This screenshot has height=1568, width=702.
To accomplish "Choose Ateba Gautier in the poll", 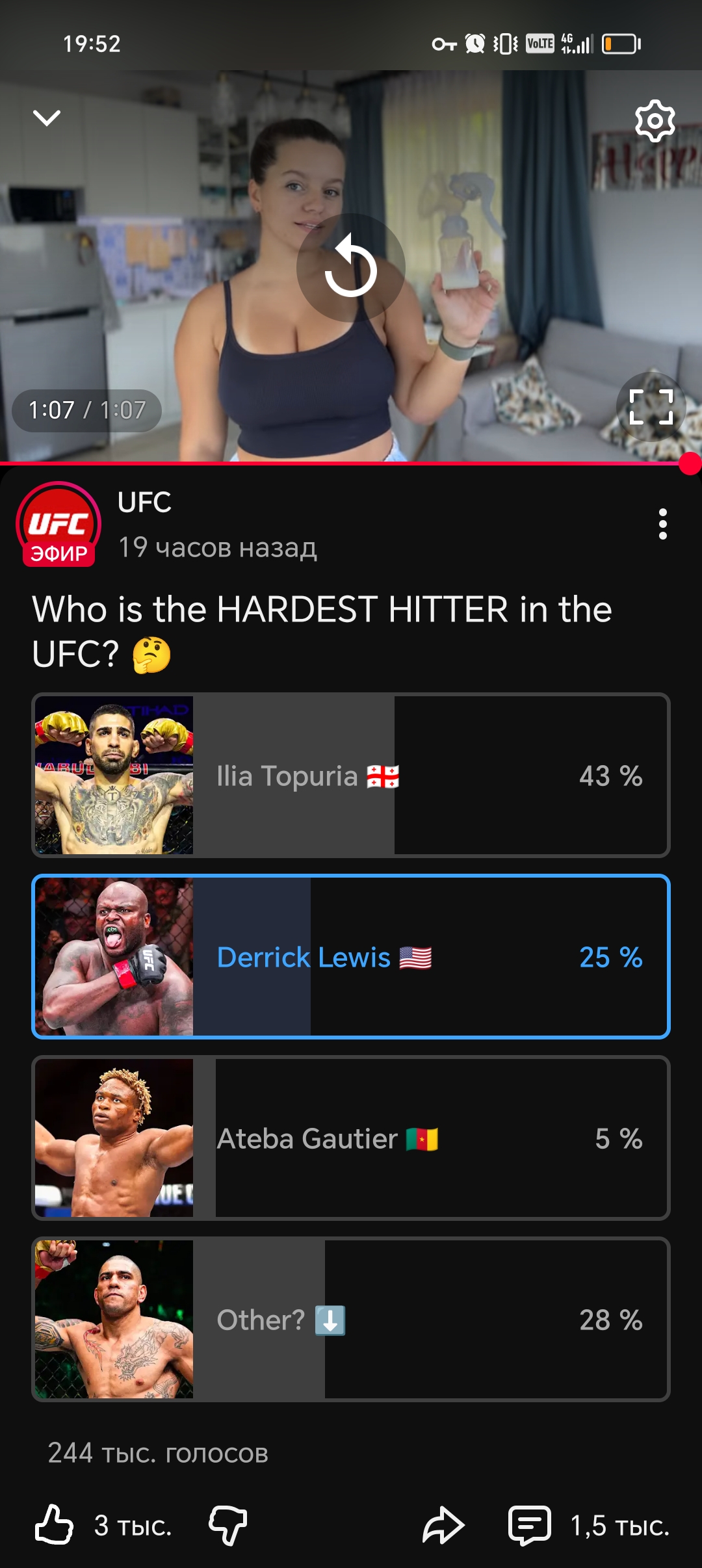I will [351, 1138].
